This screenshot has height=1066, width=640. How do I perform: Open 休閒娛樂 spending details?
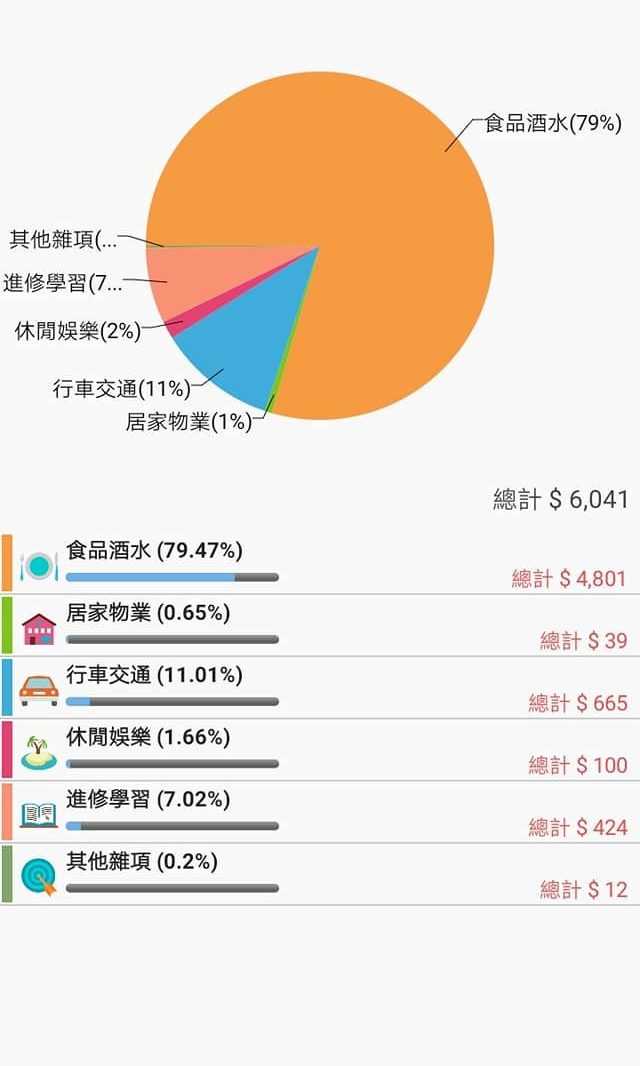[x=320, y=749]
